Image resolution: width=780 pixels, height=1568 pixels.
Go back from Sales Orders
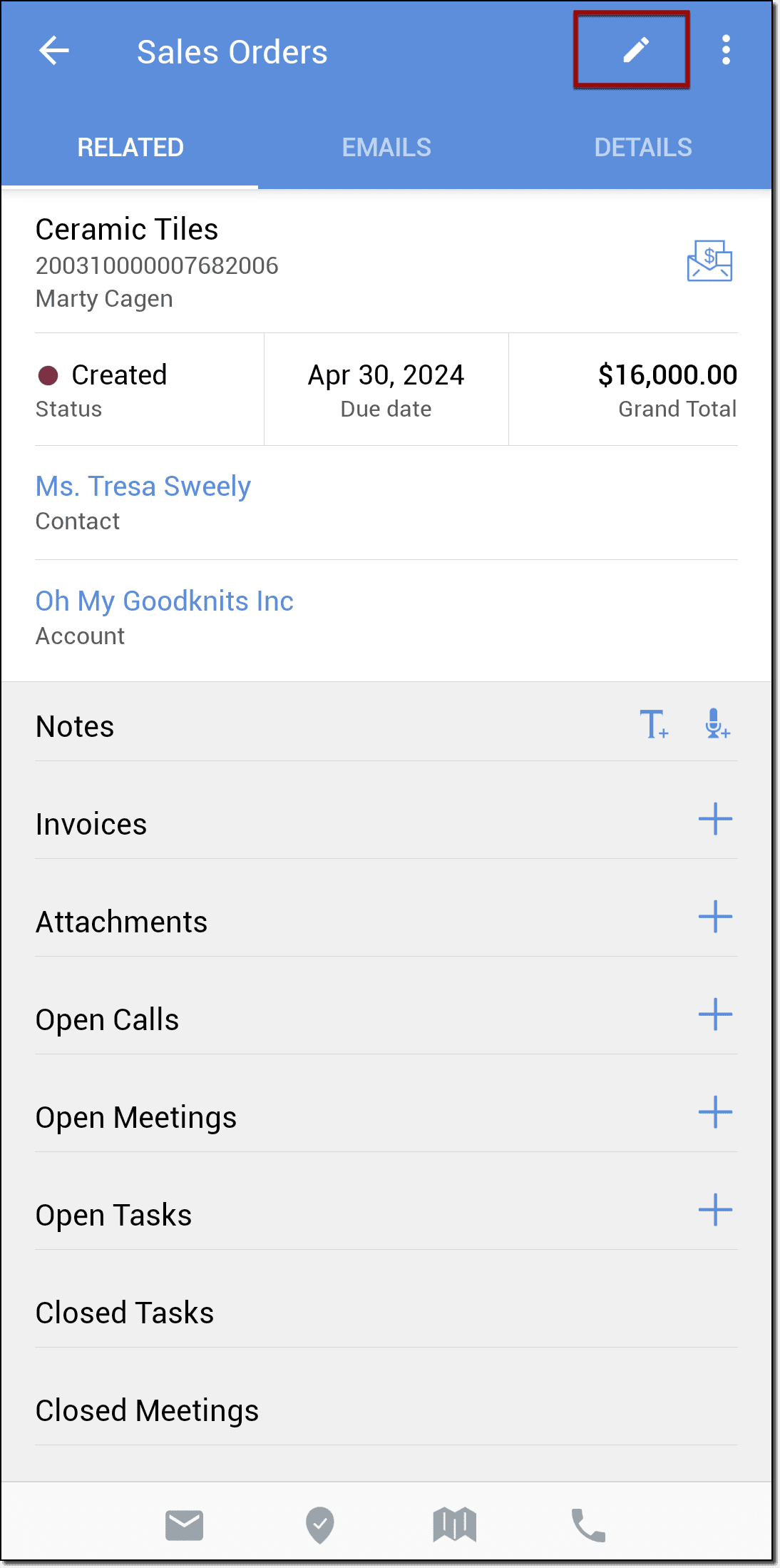click(54, 51)
